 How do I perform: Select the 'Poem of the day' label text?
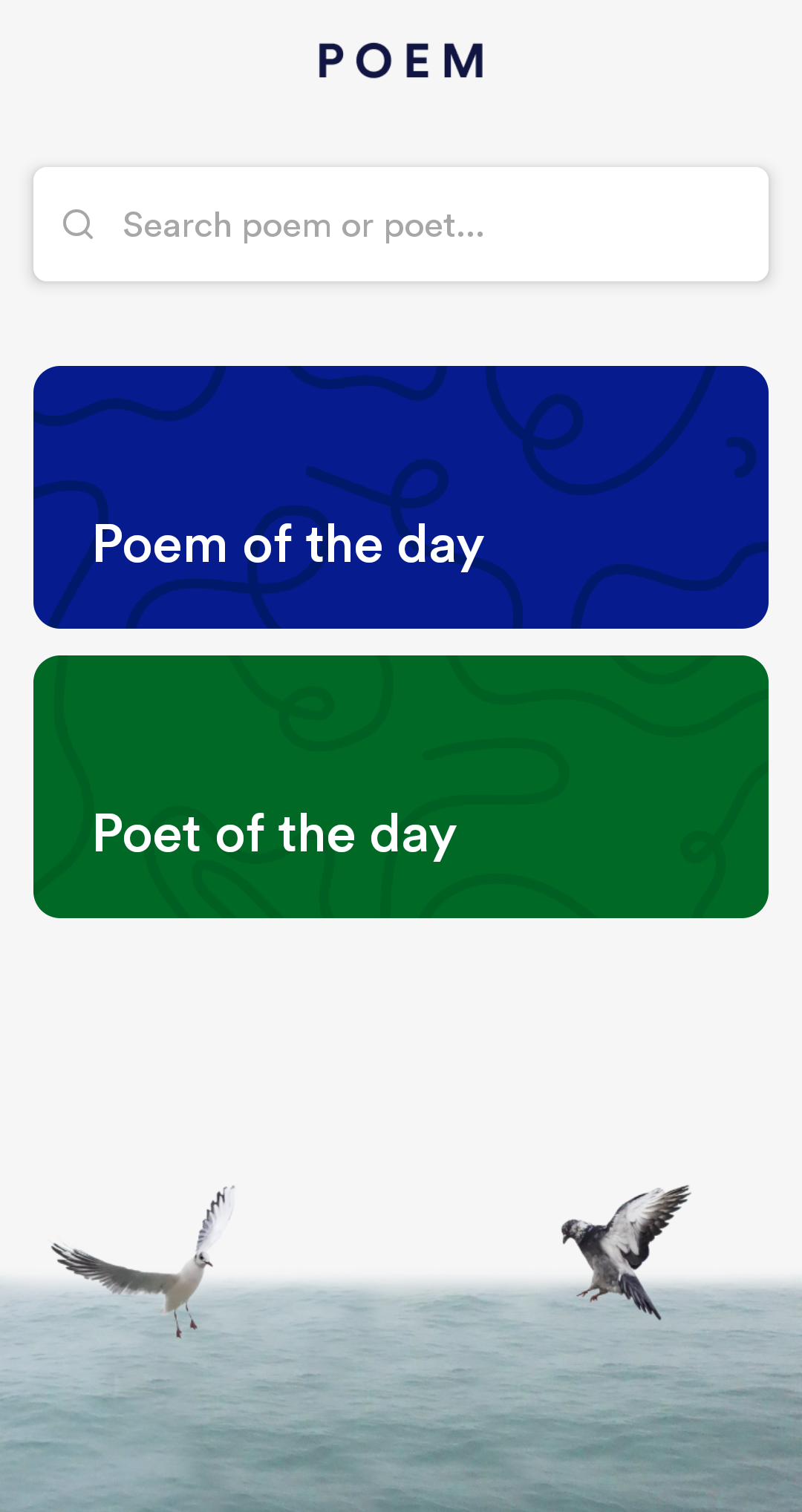(x=288, y=546)
